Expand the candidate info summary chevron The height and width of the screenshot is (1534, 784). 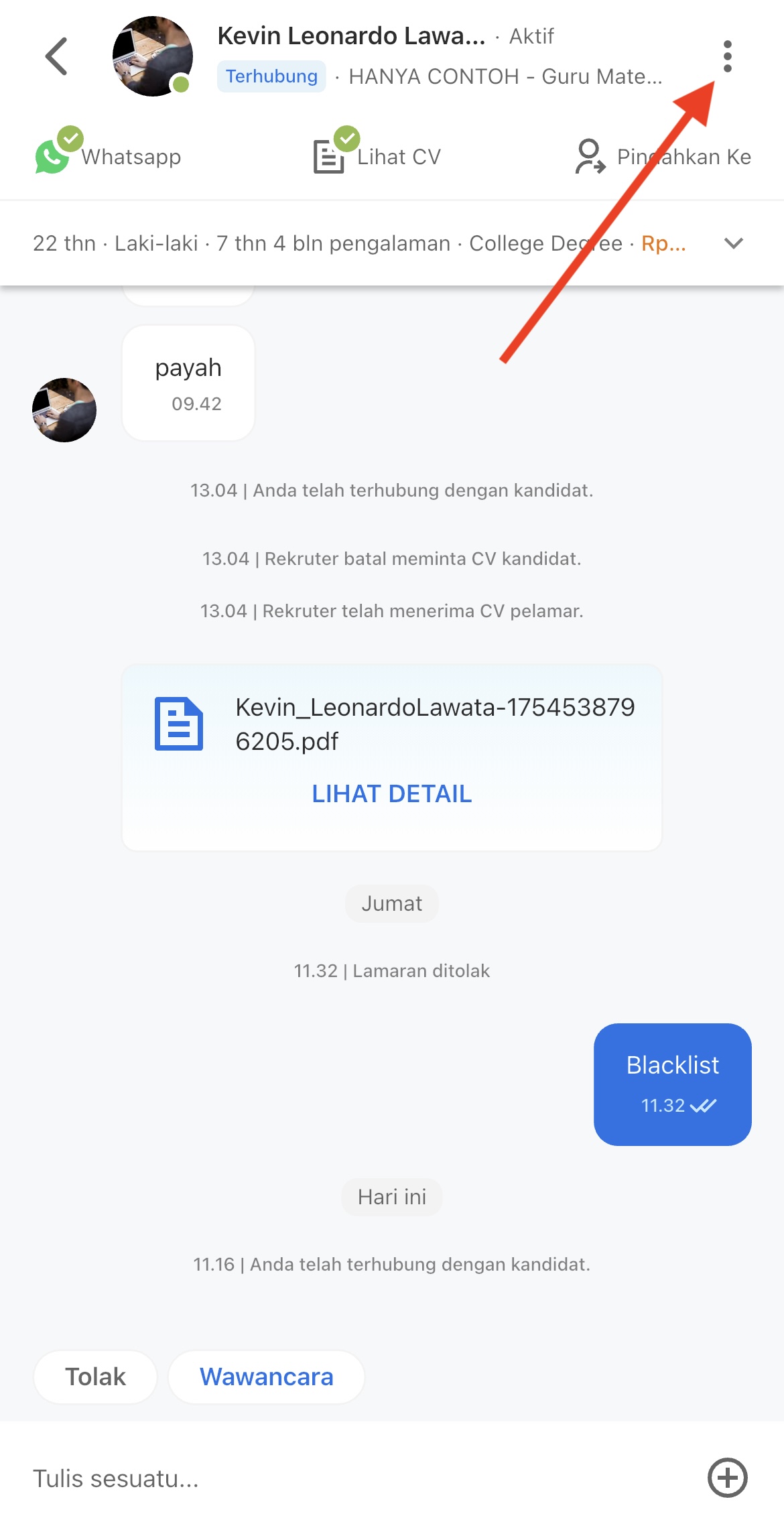coord(734,243)
